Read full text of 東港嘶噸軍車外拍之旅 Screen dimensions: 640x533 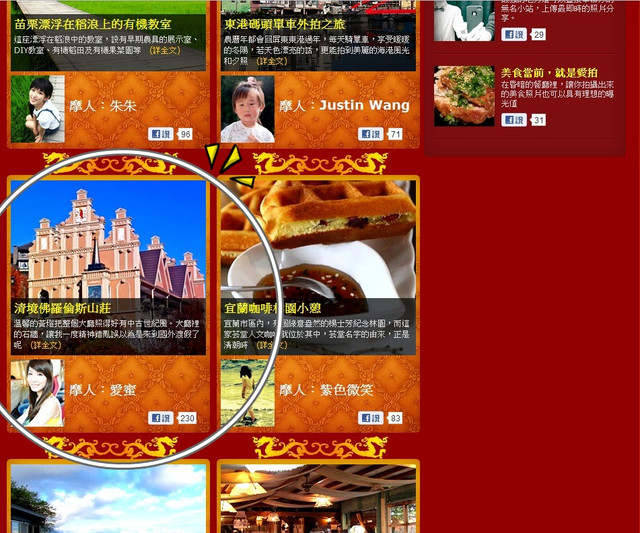pyautogui.click(x=271, y=61)
